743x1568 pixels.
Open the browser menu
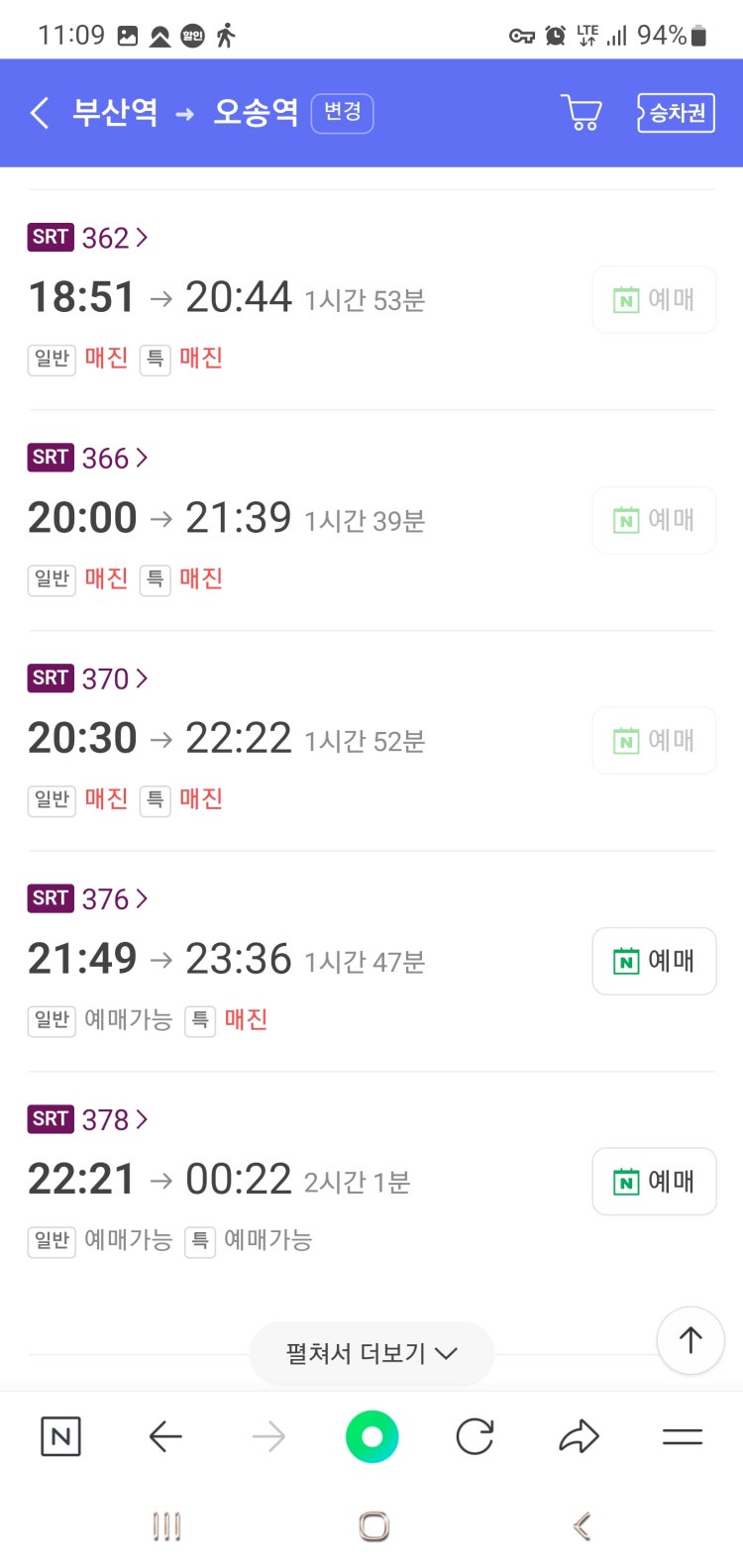point(682,1436)
